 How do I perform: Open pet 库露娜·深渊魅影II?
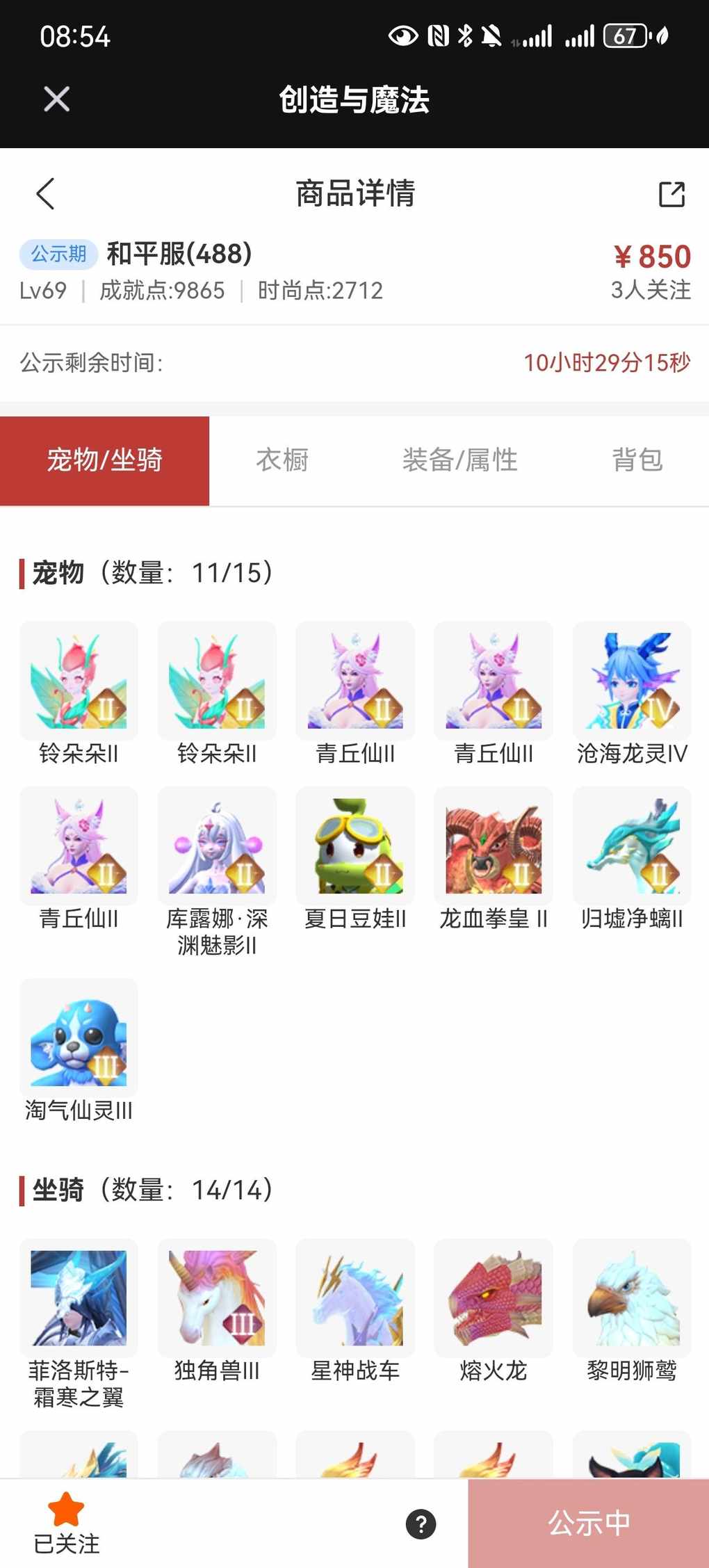(x=217, y=846)
